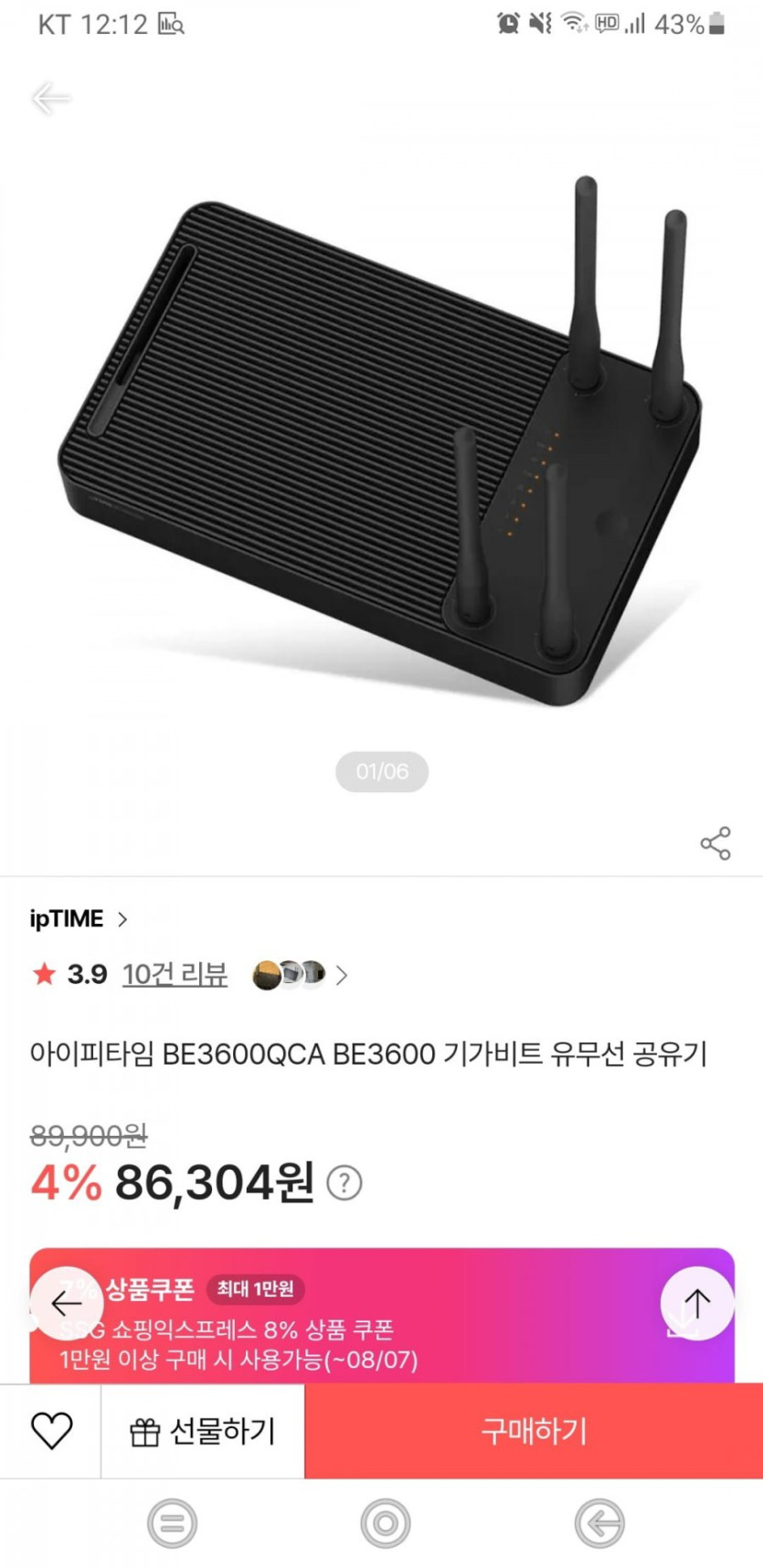Jump to top with the up arrow
Screen dimensions: 763x1568
click(x=697, y=1303)
